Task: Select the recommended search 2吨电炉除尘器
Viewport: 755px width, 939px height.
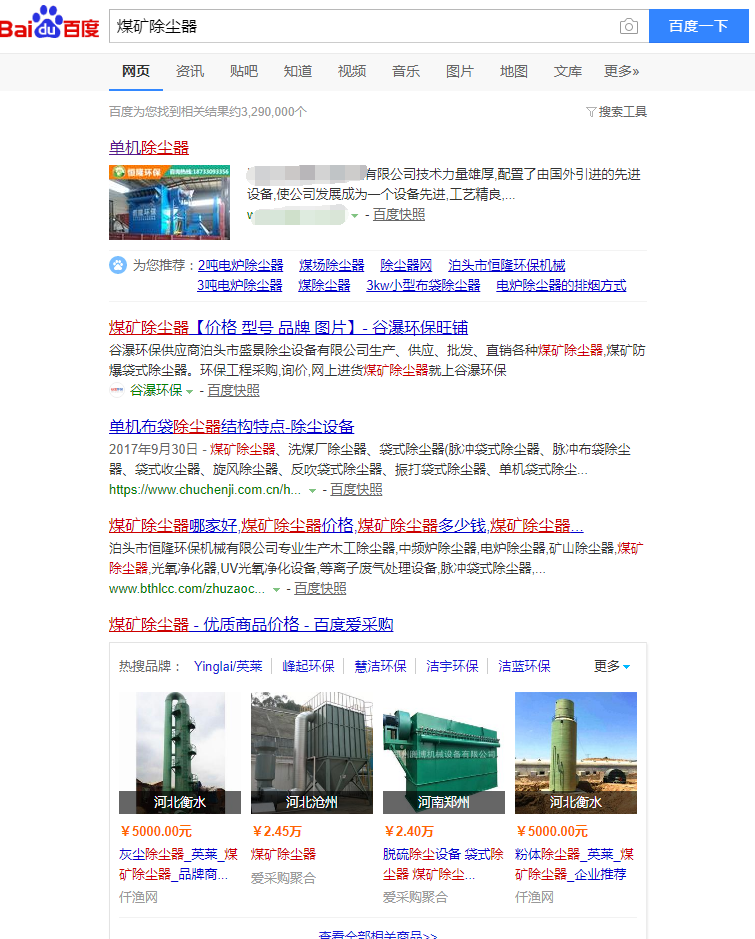Action: 241,265
